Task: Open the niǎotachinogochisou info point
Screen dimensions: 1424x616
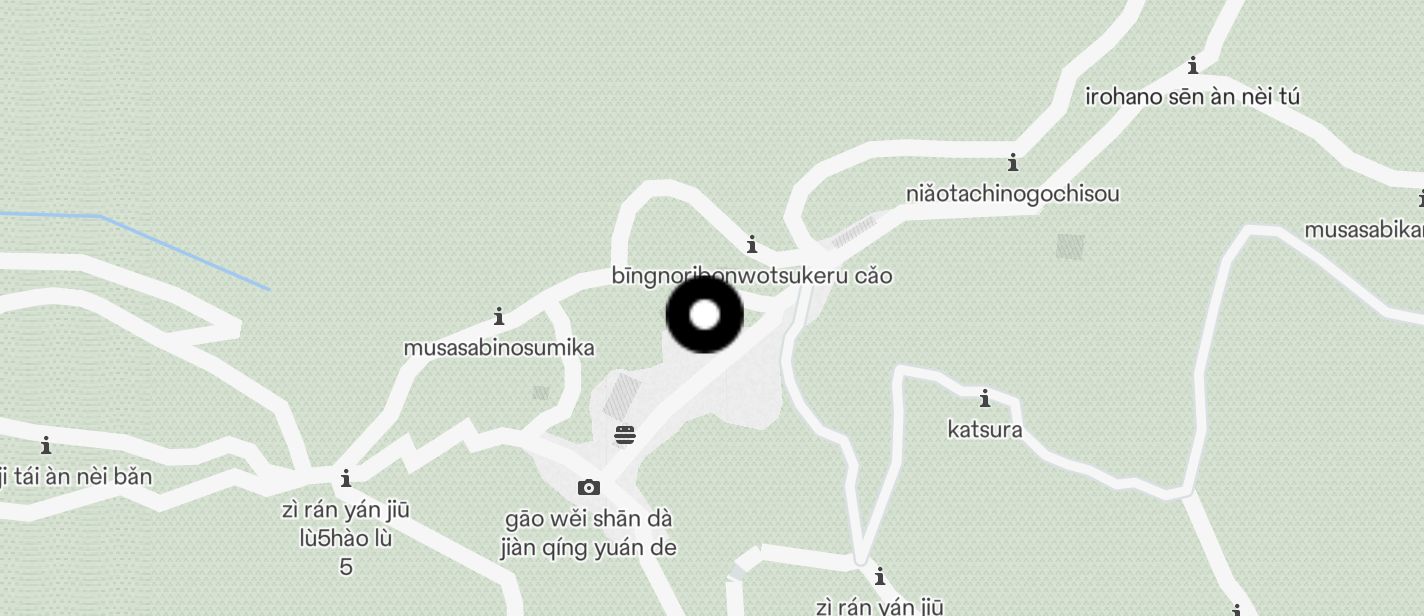Action: pyautogui.click(x=1013, y=163)
